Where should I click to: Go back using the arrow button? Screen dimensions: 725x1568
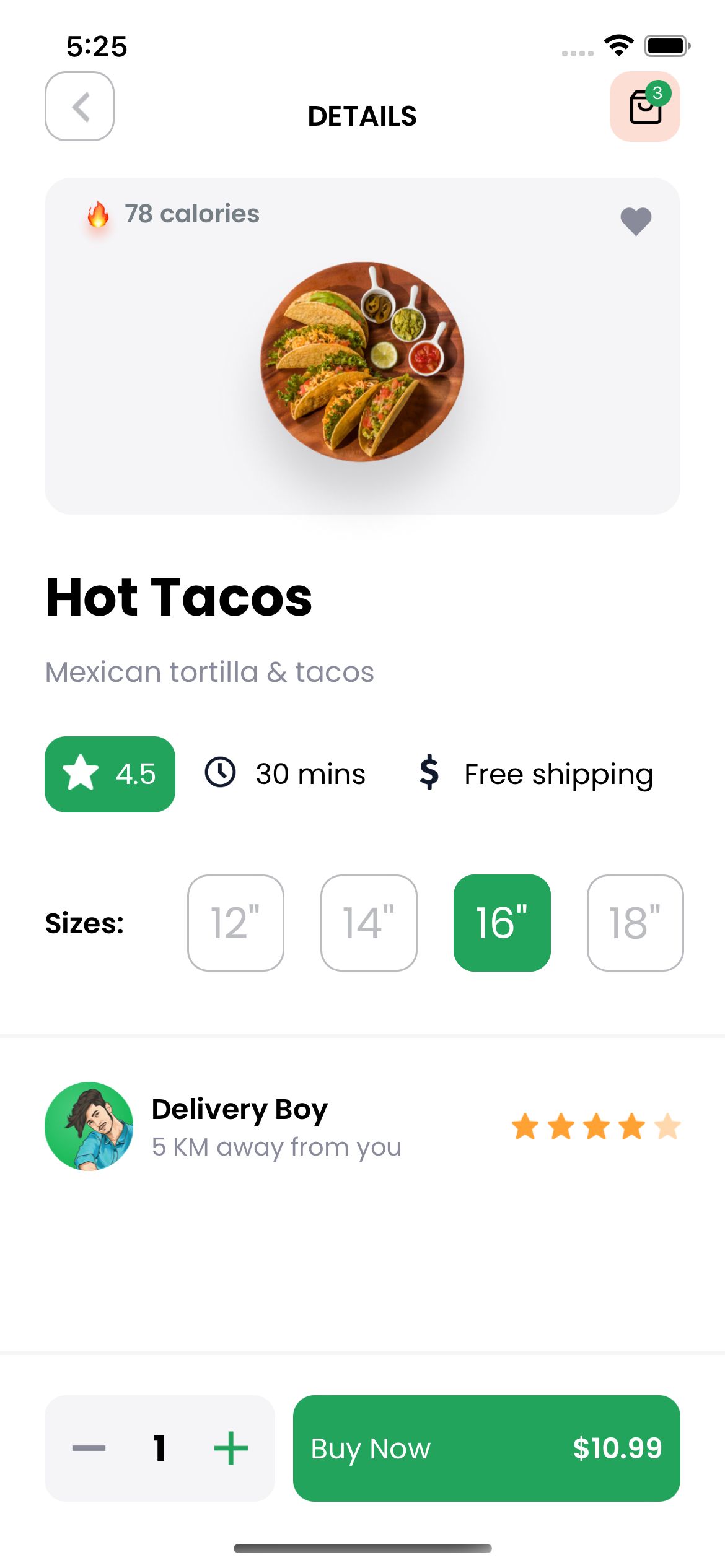(x=79, y=107)
